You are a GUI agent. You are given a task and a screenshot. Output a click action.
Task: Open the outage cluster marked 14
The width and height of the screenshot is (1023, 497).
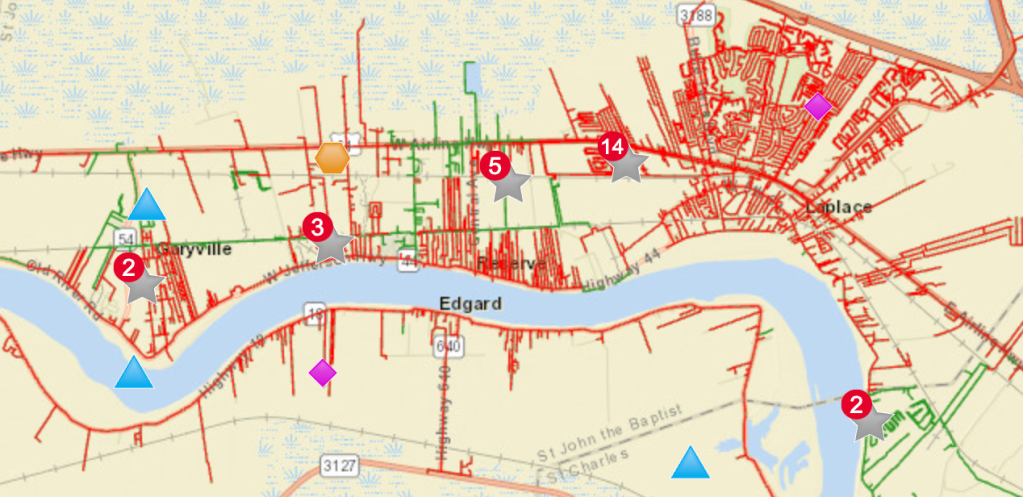point(625,163)
